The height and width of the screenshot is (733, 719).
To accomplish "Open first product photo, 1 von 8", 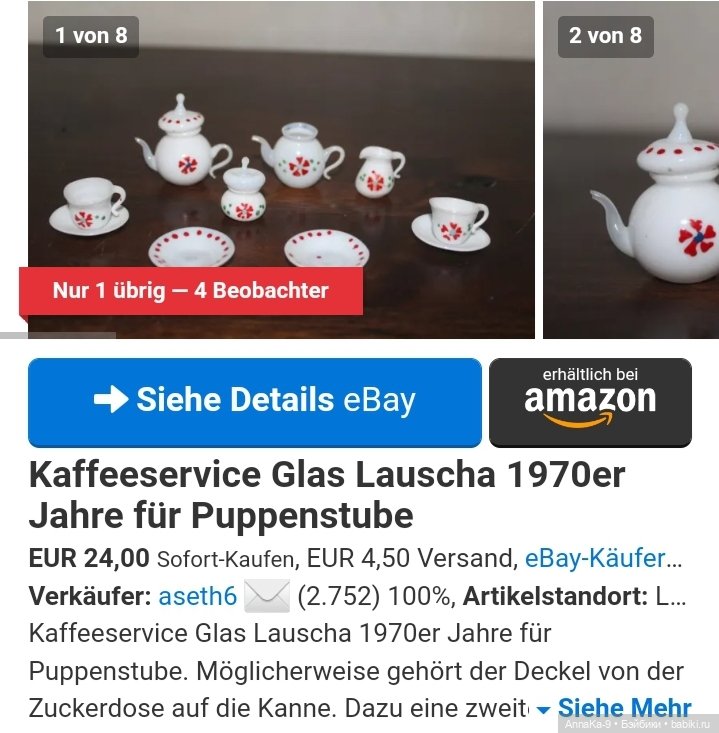I will coord(281,170).
